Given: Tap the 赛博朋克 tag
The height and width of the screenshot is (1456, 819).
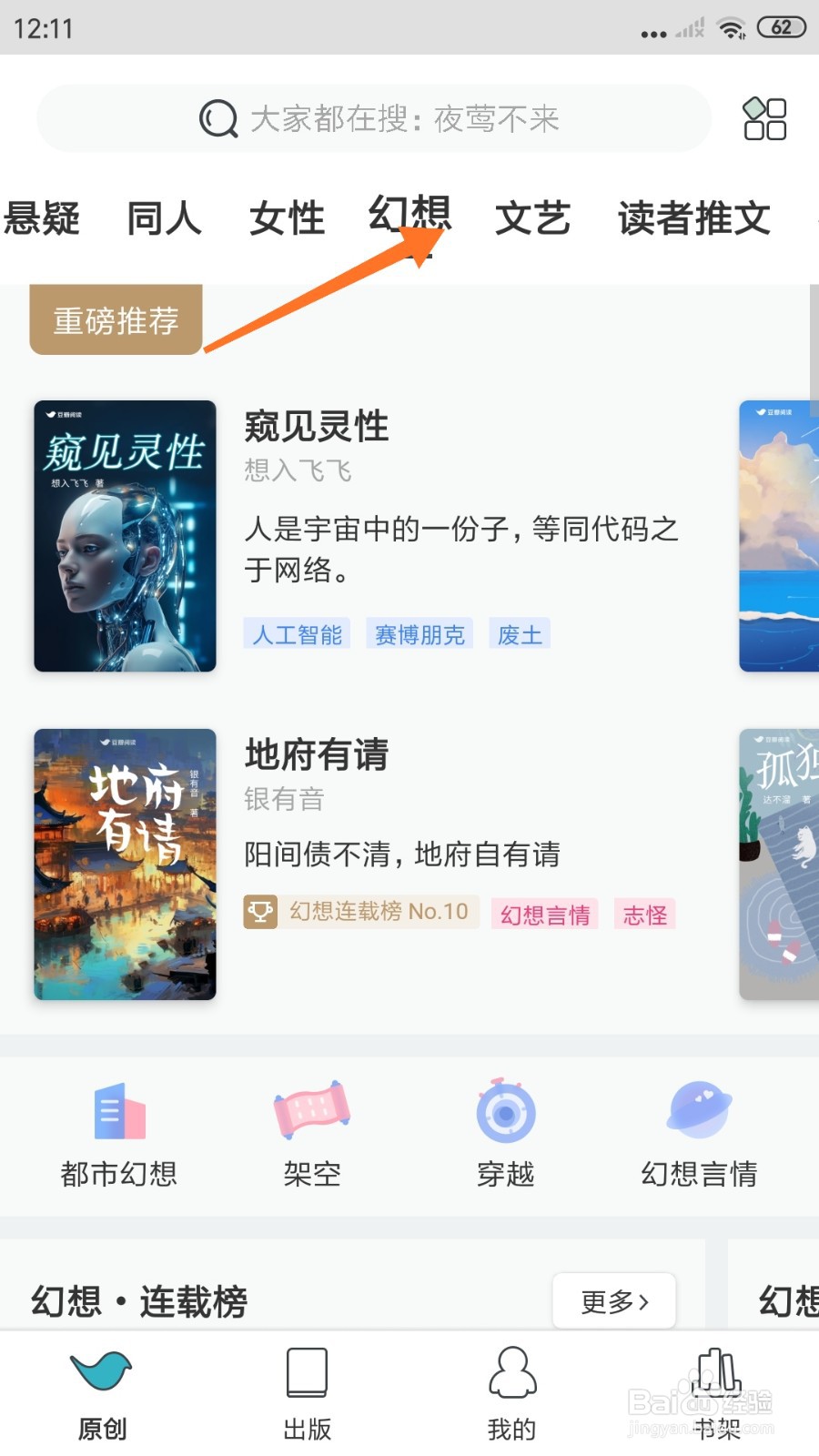Looking at the screenshot, I should coord(419,632).
